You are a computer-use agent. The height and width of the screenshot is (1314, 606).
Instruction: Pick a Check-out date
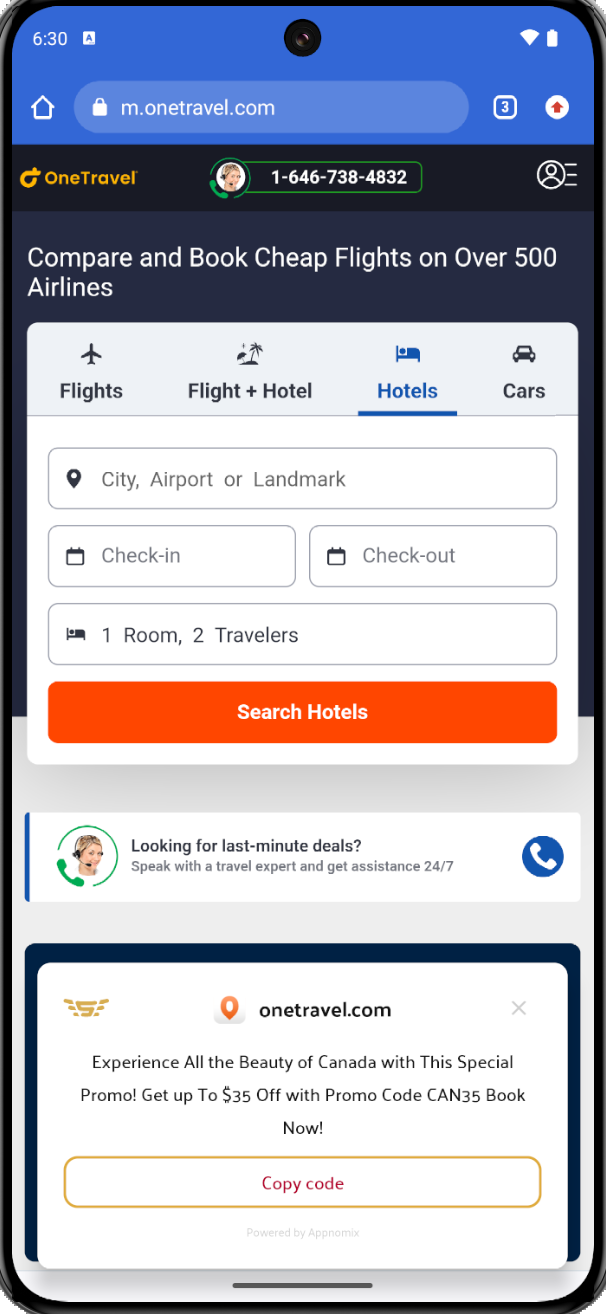(433, 556)
